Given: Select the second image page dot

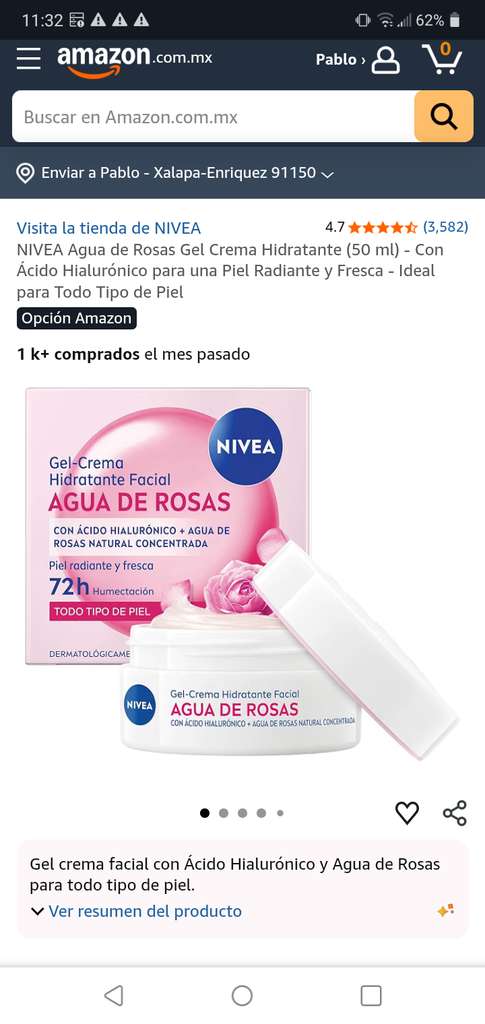Looking at the screenshot, I should point(224,813).
